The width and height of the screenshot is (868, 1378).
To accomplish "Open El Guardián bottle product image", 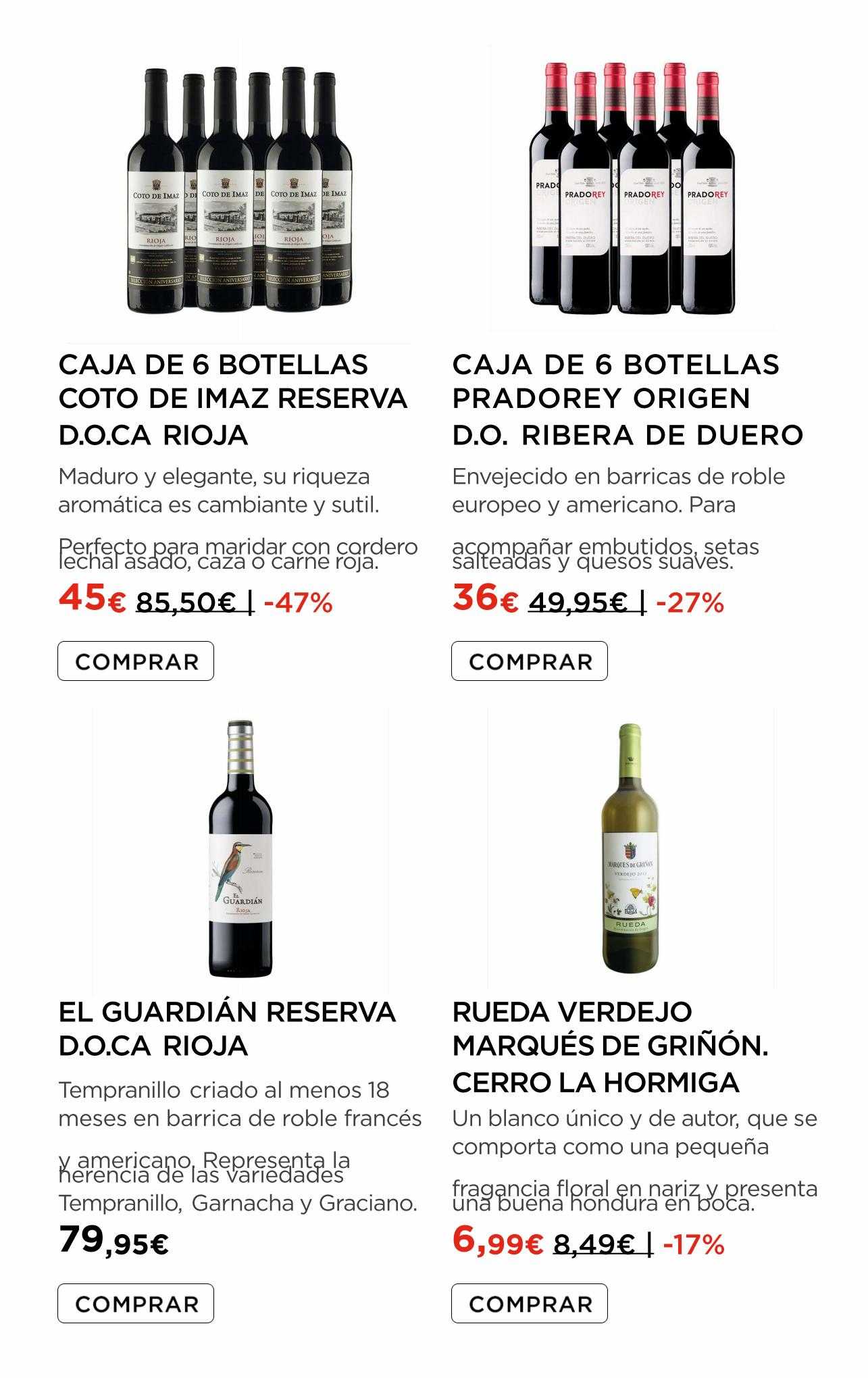I will 240,849.
